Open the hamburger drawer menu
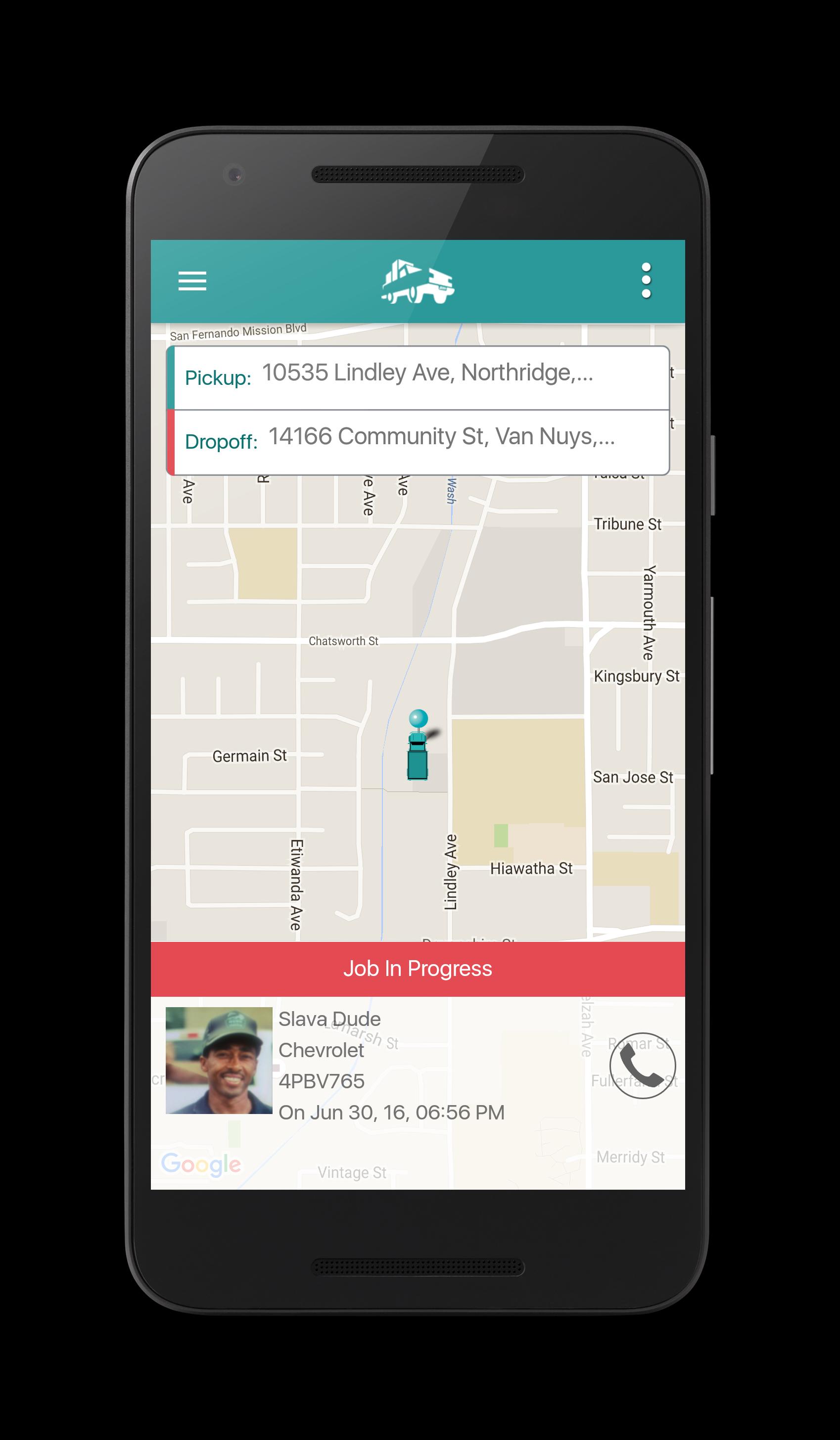The image size is (840, 1440). pyautogui.click(x=192, y=281)
